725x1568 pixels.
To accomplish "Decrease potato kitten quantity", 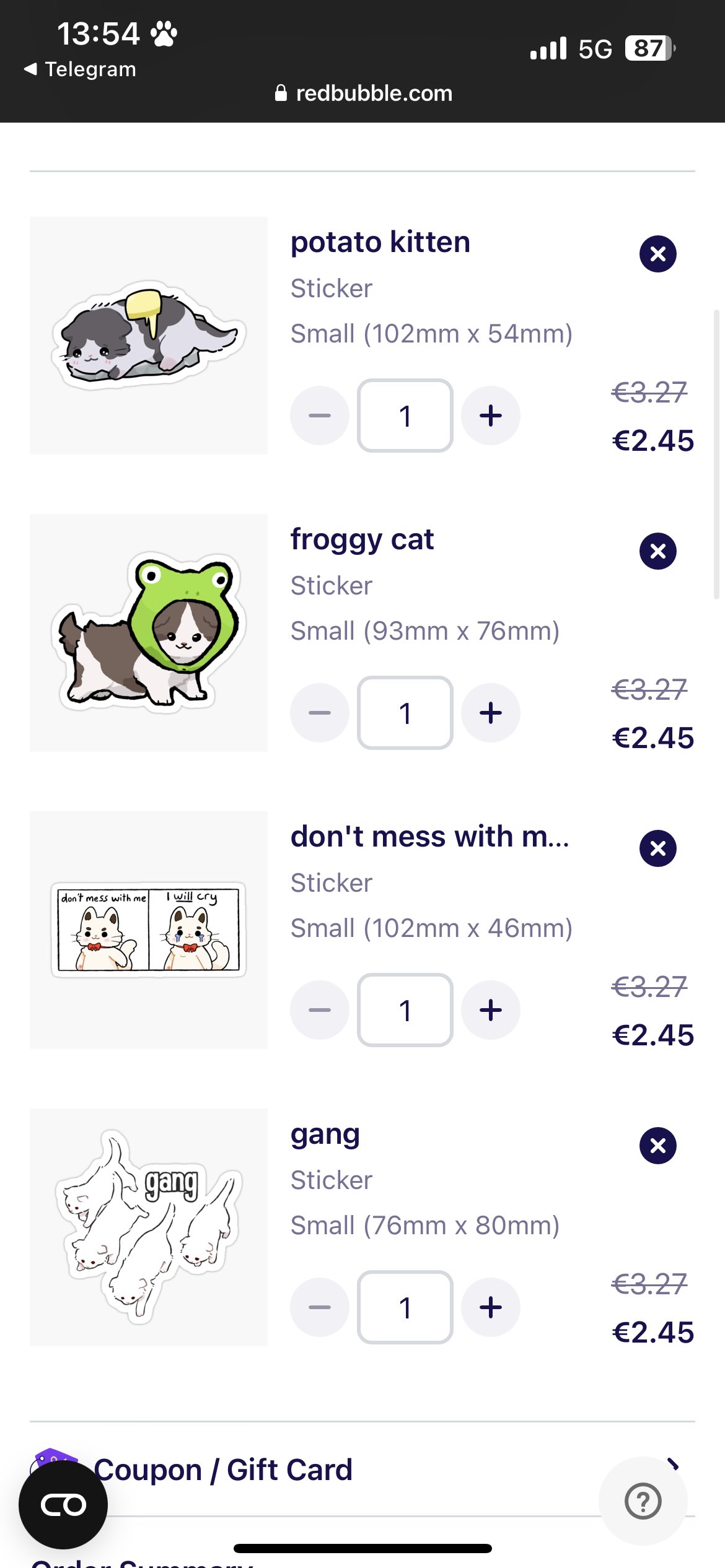I will point(320,416).
